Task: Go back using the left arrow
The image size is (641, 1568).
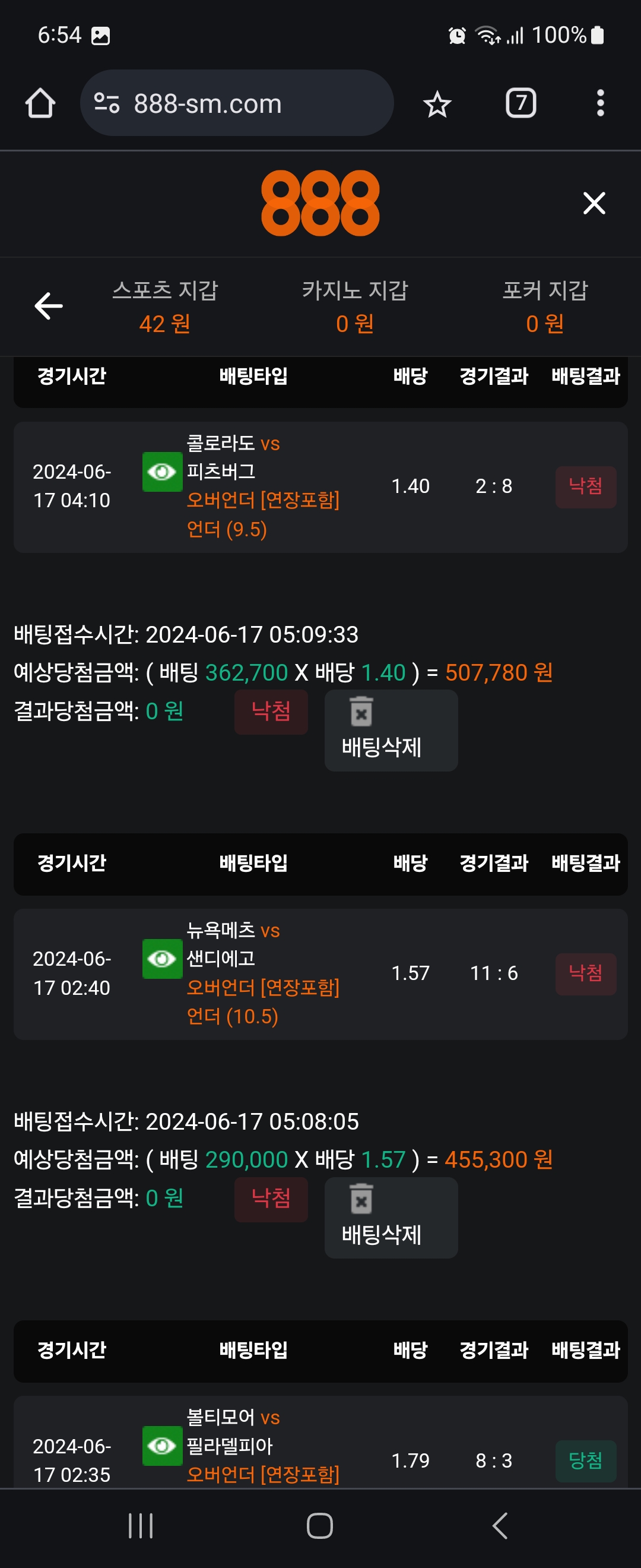Action: tap(49, 305)
